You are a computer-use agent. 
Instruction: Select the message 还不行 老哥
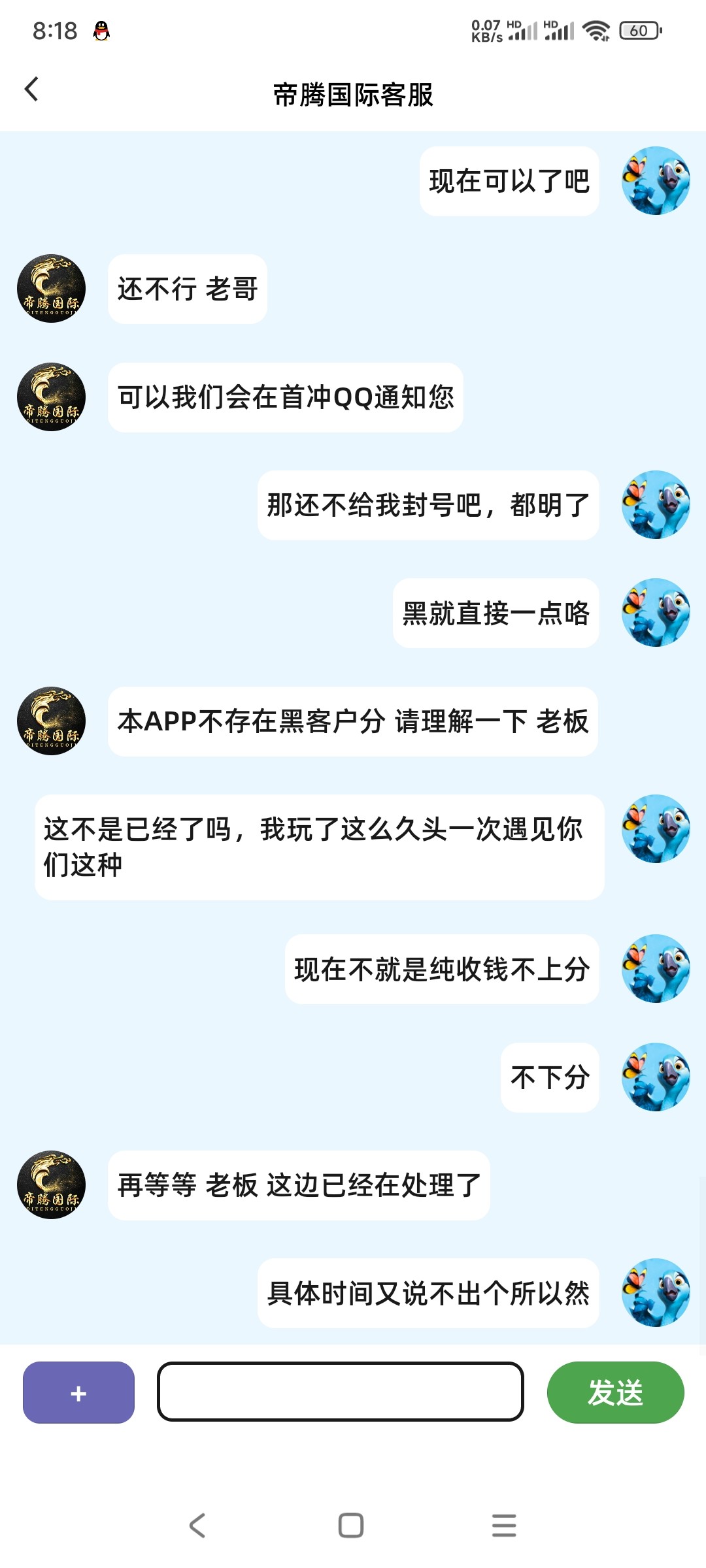click(188, 289)
